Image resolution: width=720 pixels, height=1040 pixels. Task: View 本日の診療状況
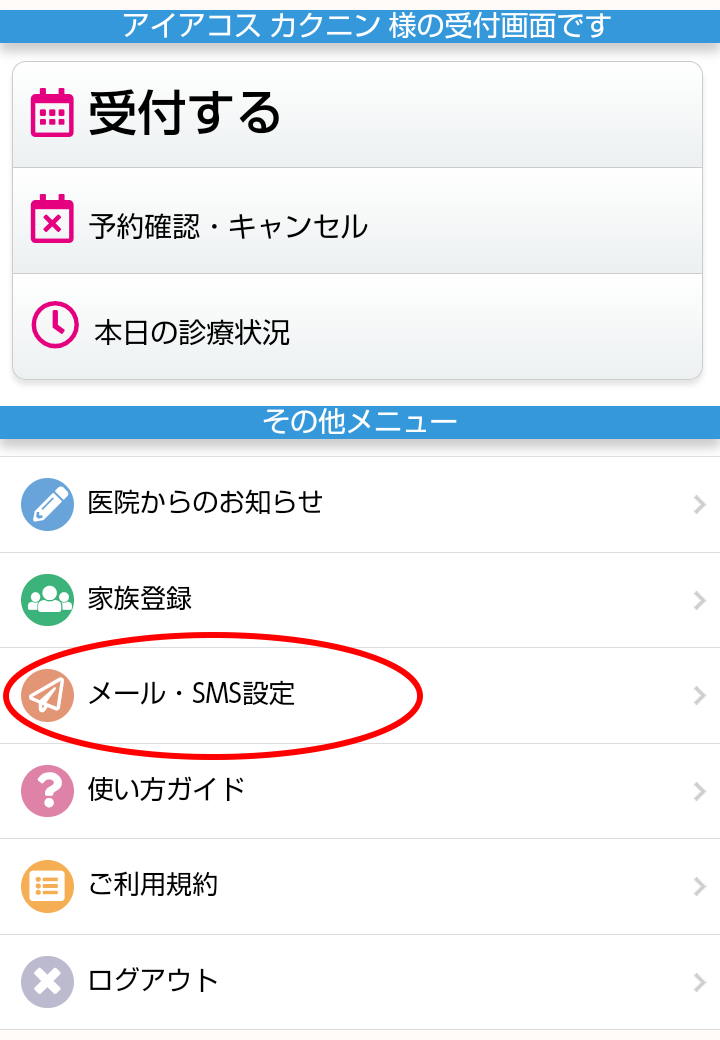pos(357,328)
